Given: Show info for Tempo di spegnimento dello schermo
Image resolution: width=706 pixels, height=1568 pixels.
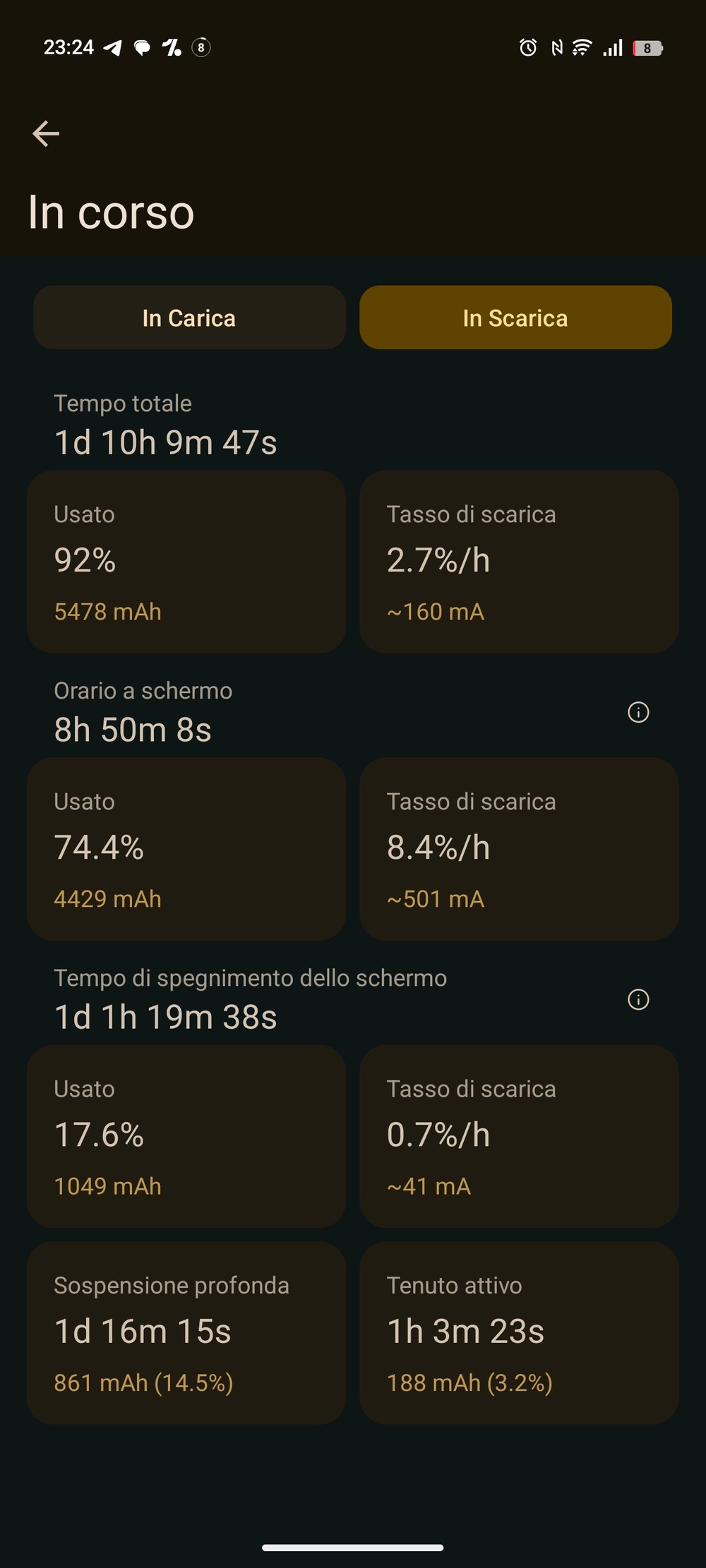Looking at the screenshot, I should coord(638,999).
